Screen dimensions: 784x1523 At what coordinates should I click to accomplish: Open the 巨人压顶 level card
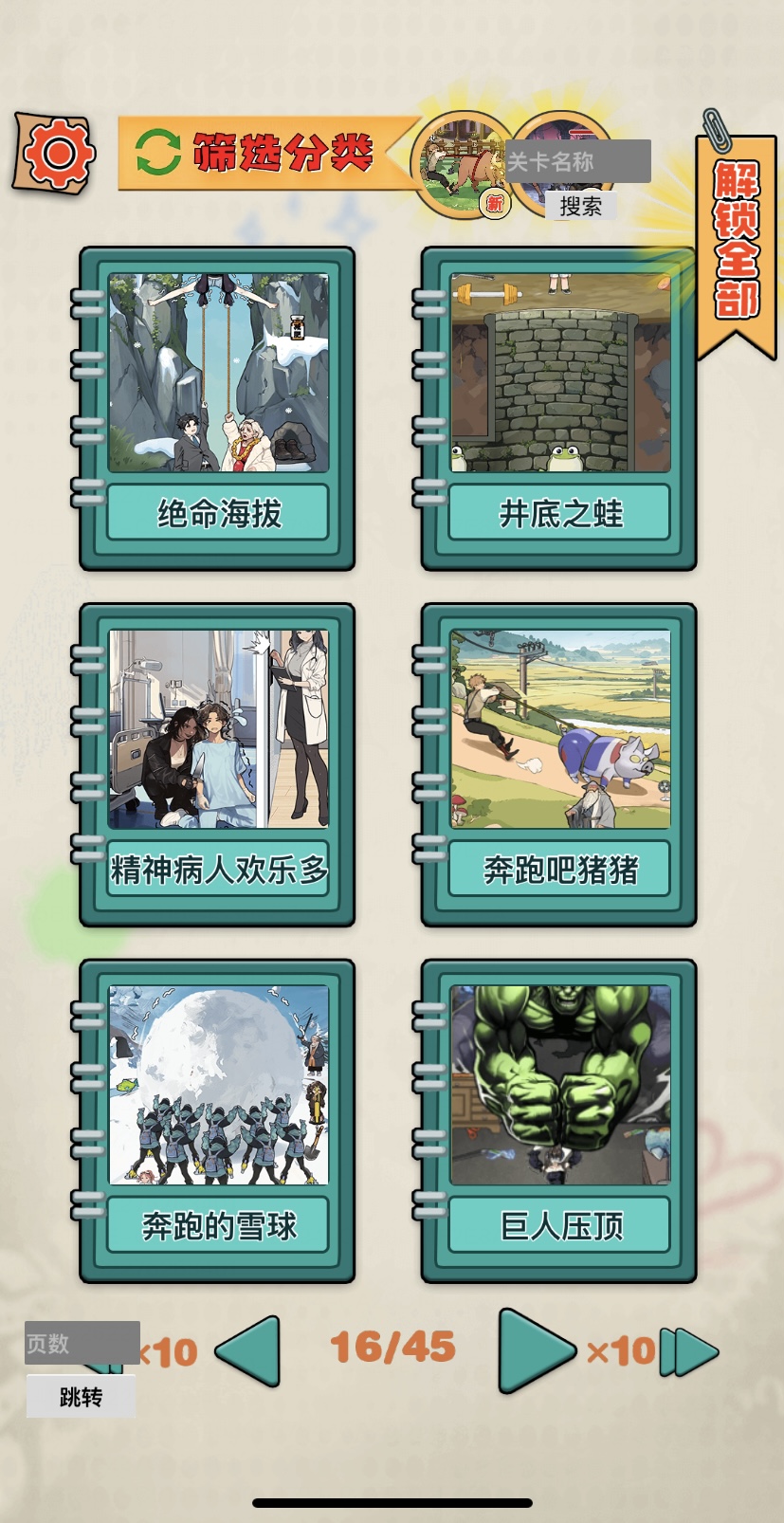(559, 1121)
